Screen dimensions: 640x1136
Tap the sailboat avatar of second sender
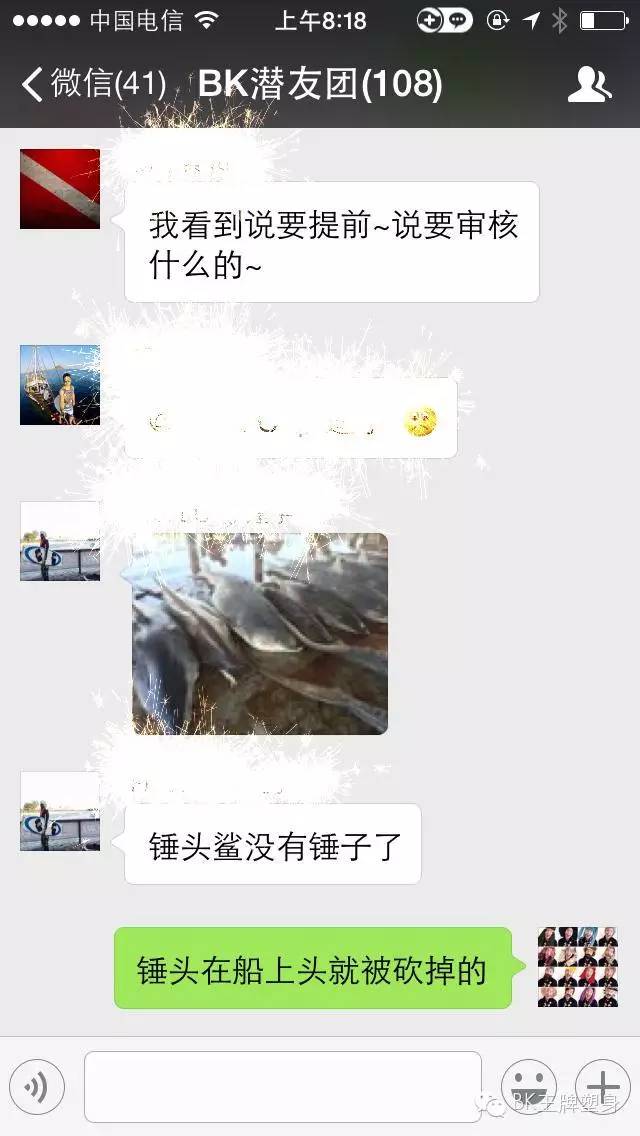click(x=60, y=385)
